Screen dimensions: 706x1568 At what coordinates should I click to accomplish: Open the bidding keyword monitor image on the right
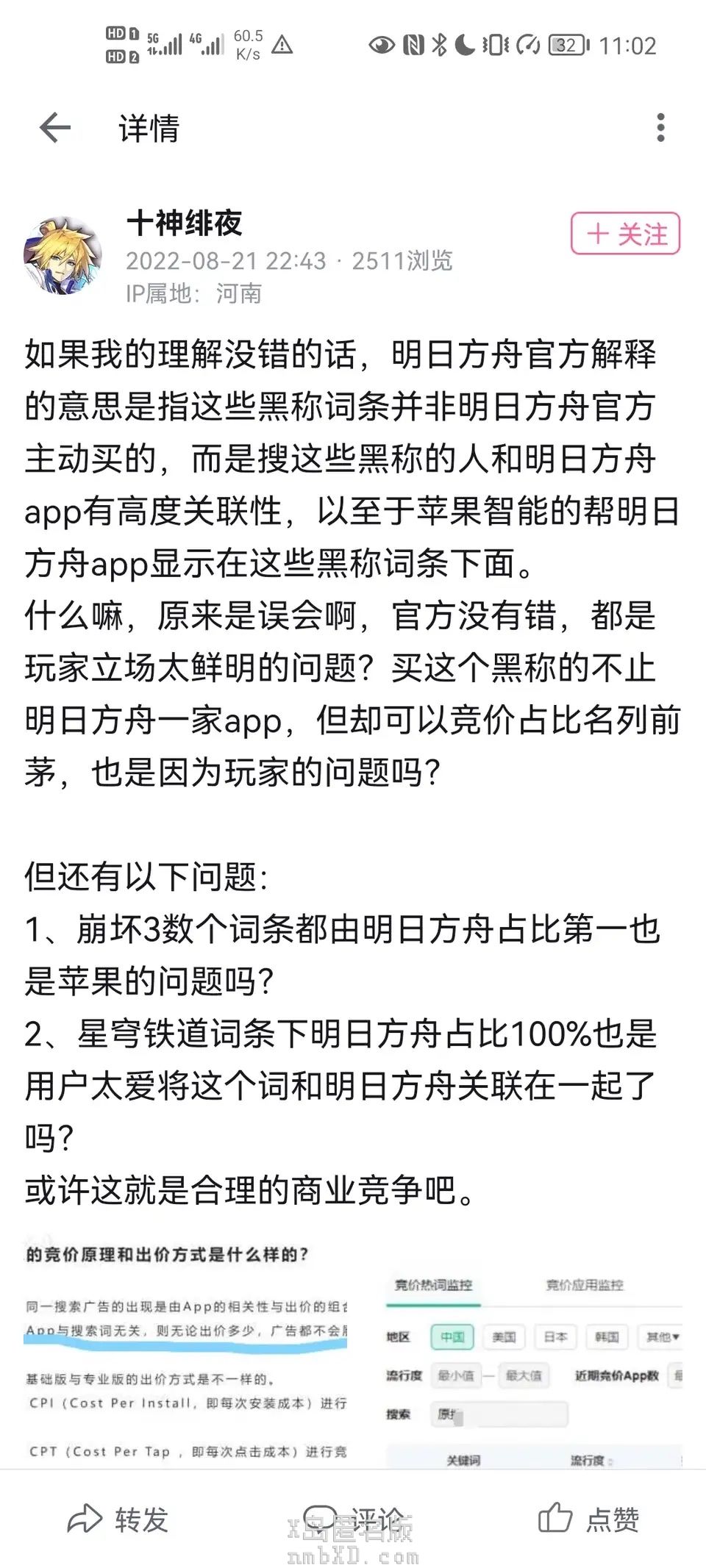click(x=534, y=1367)
